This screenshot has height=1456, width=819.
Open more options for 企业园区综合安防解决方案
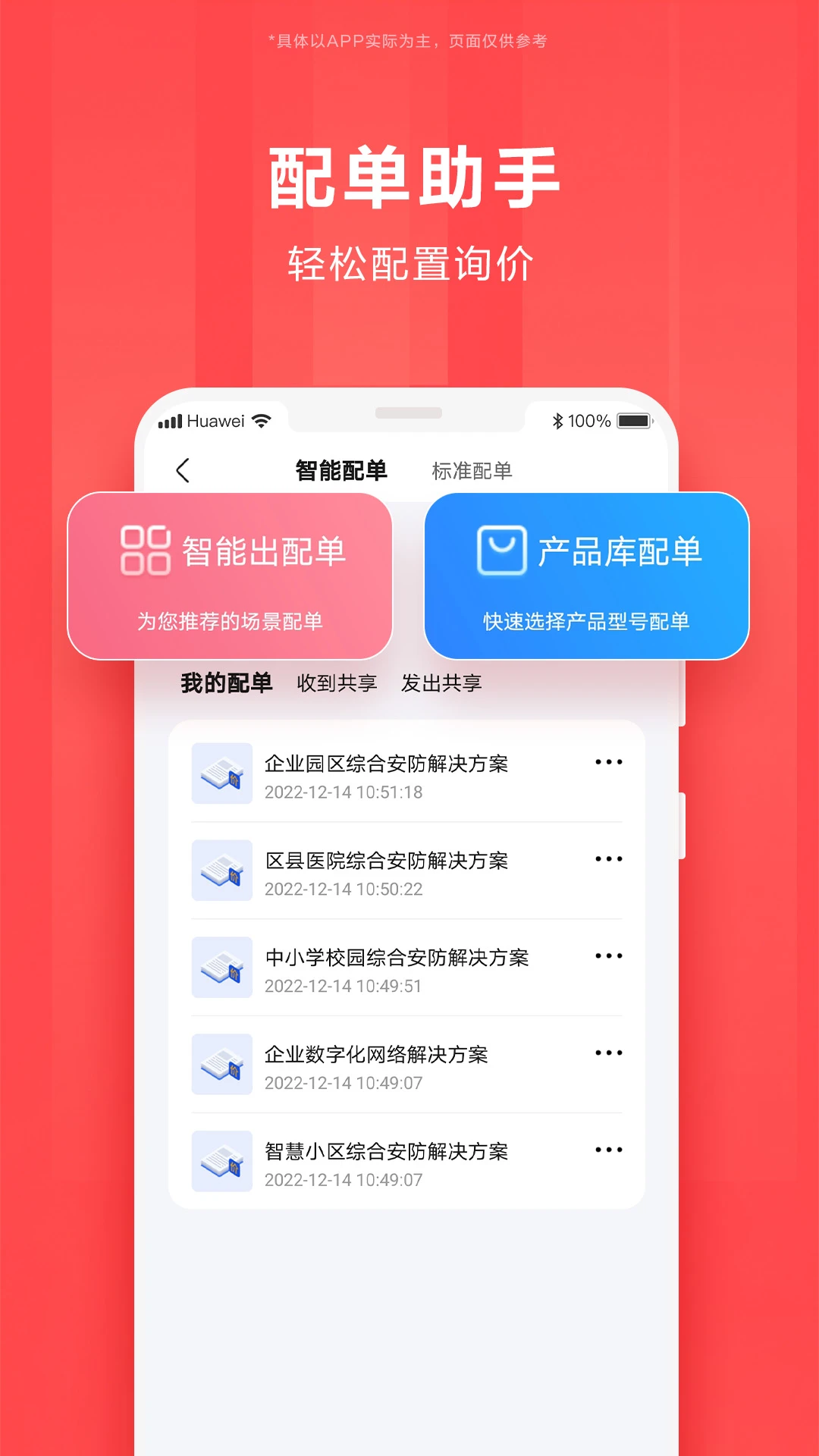coord(610,762)
